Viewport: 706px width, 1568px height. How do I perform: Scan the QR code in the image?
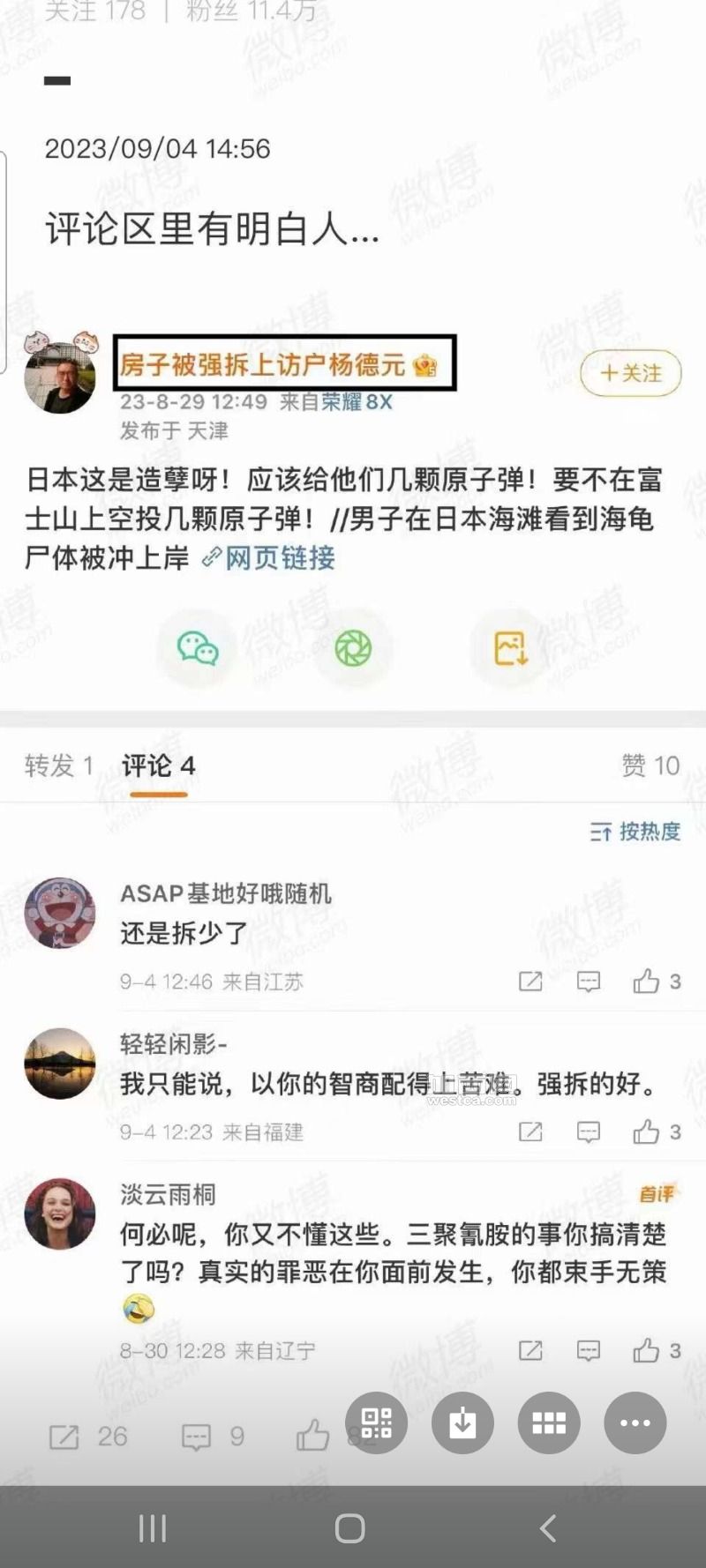[377, 1422]
